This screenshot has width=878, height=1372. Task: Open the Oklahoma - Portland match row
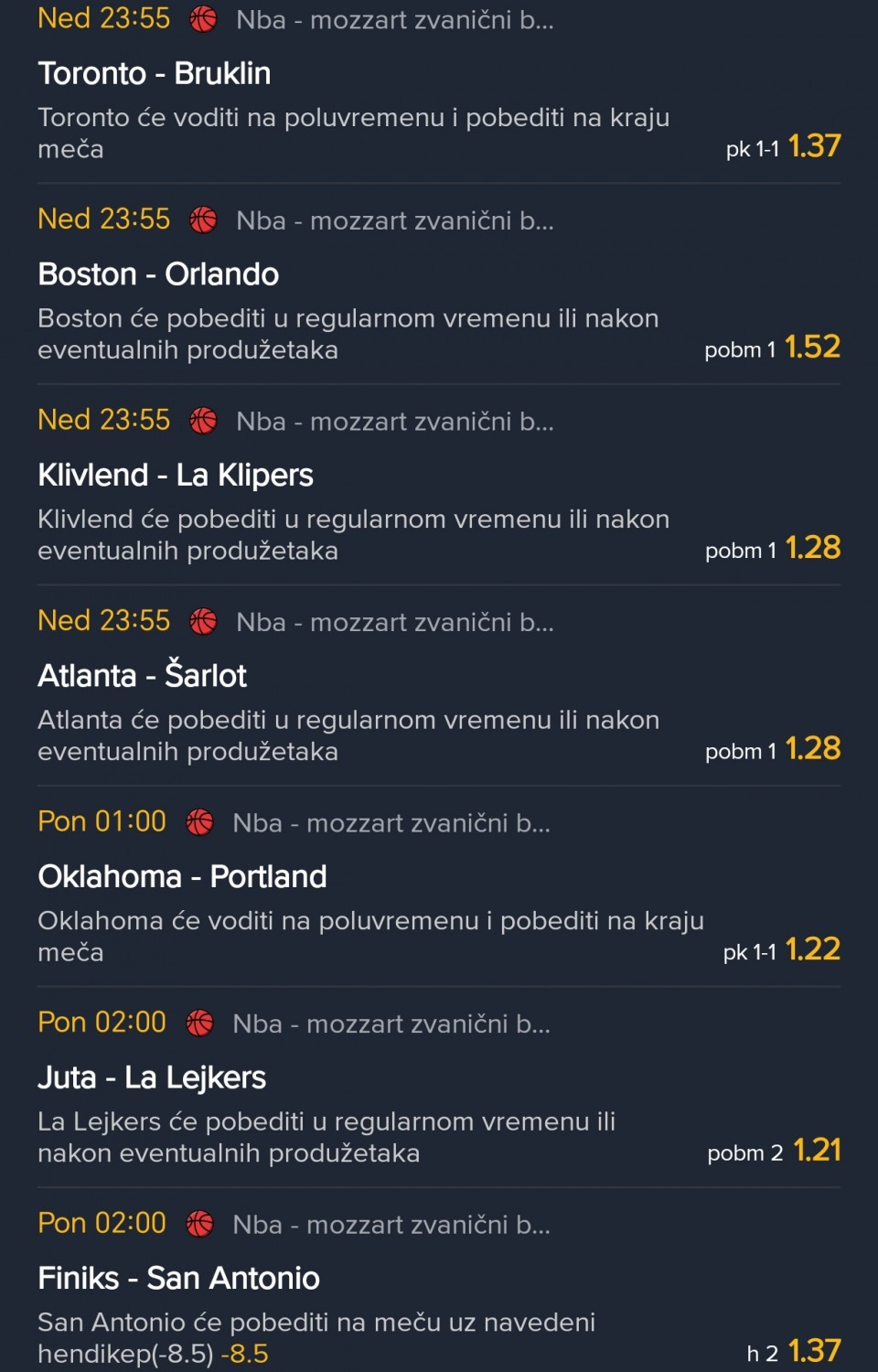point(182,876)
